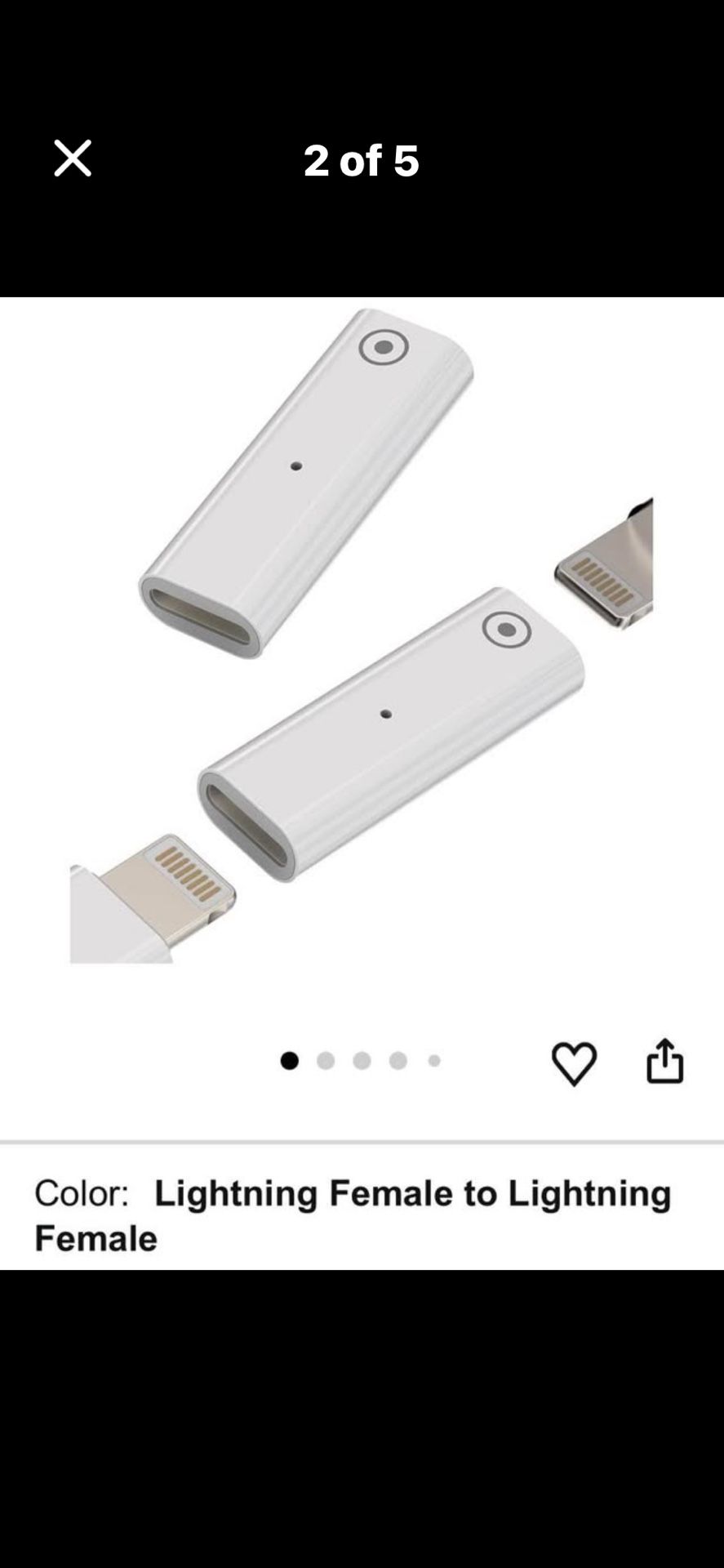Jump to the second image dot
This screenshot has width=724, height=1568.
pyautogui.click(x=326, y=1061)
